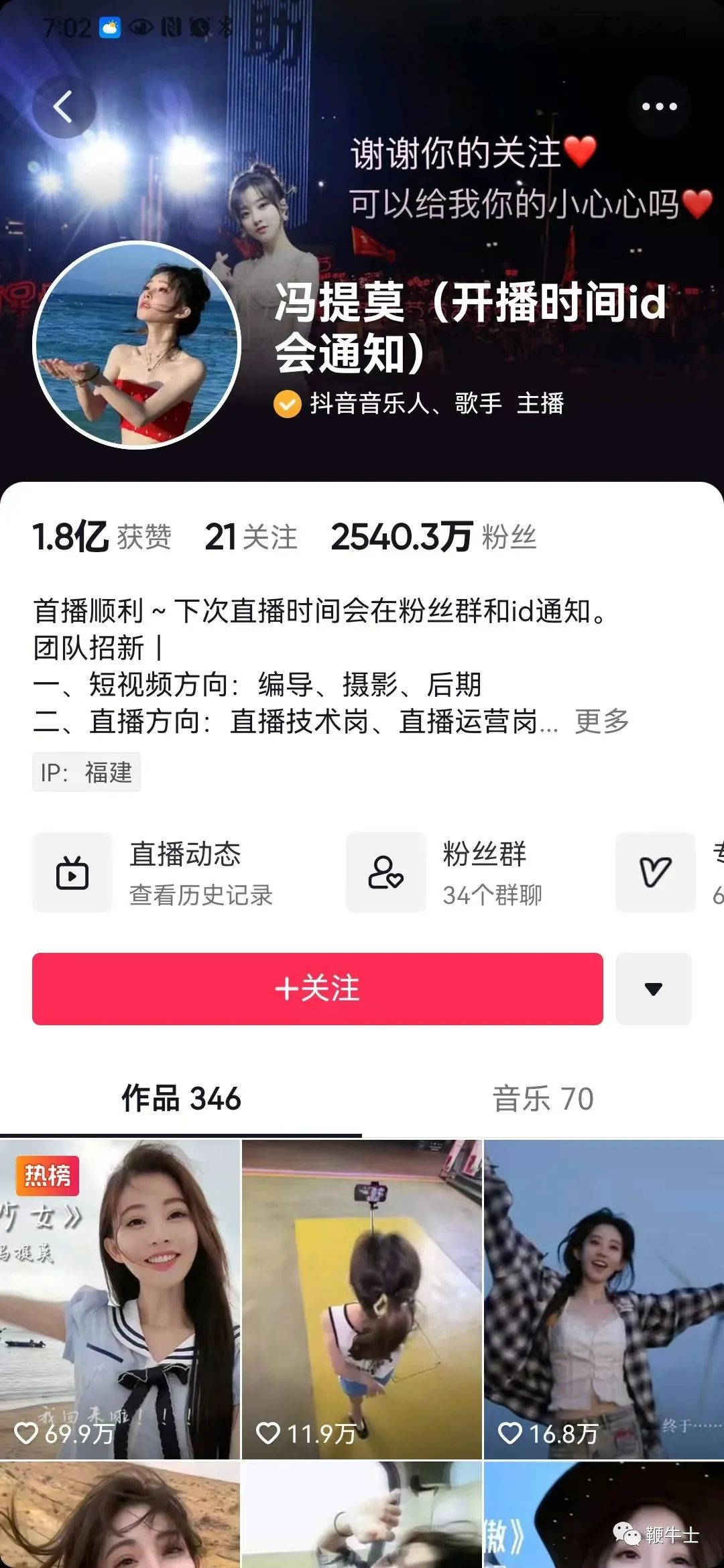Follow the account with +关注 button
This screenshot has width=724, height=1568.
[317, 988]
